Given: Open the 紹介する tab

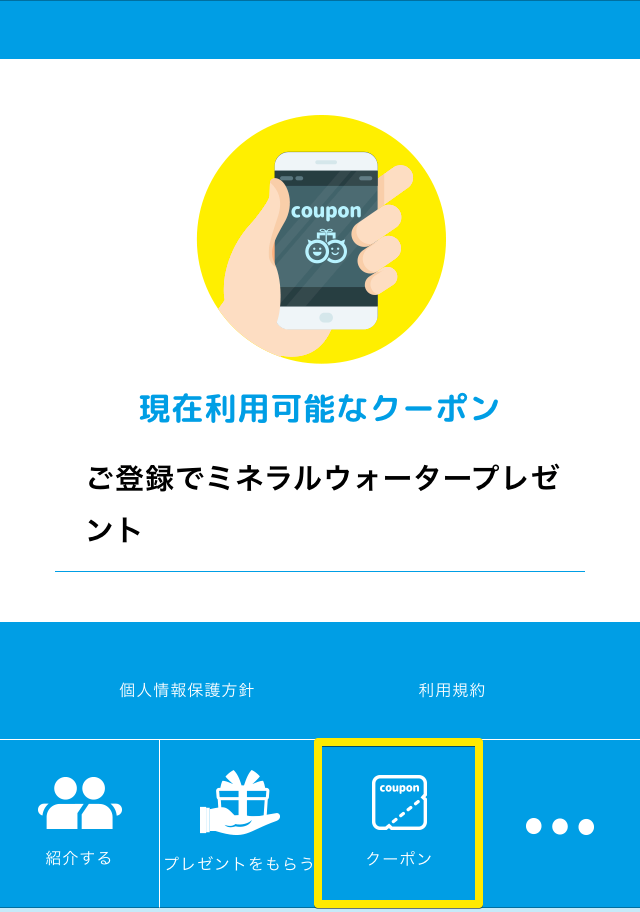Looking at the screenshot, I should [79, 824].
